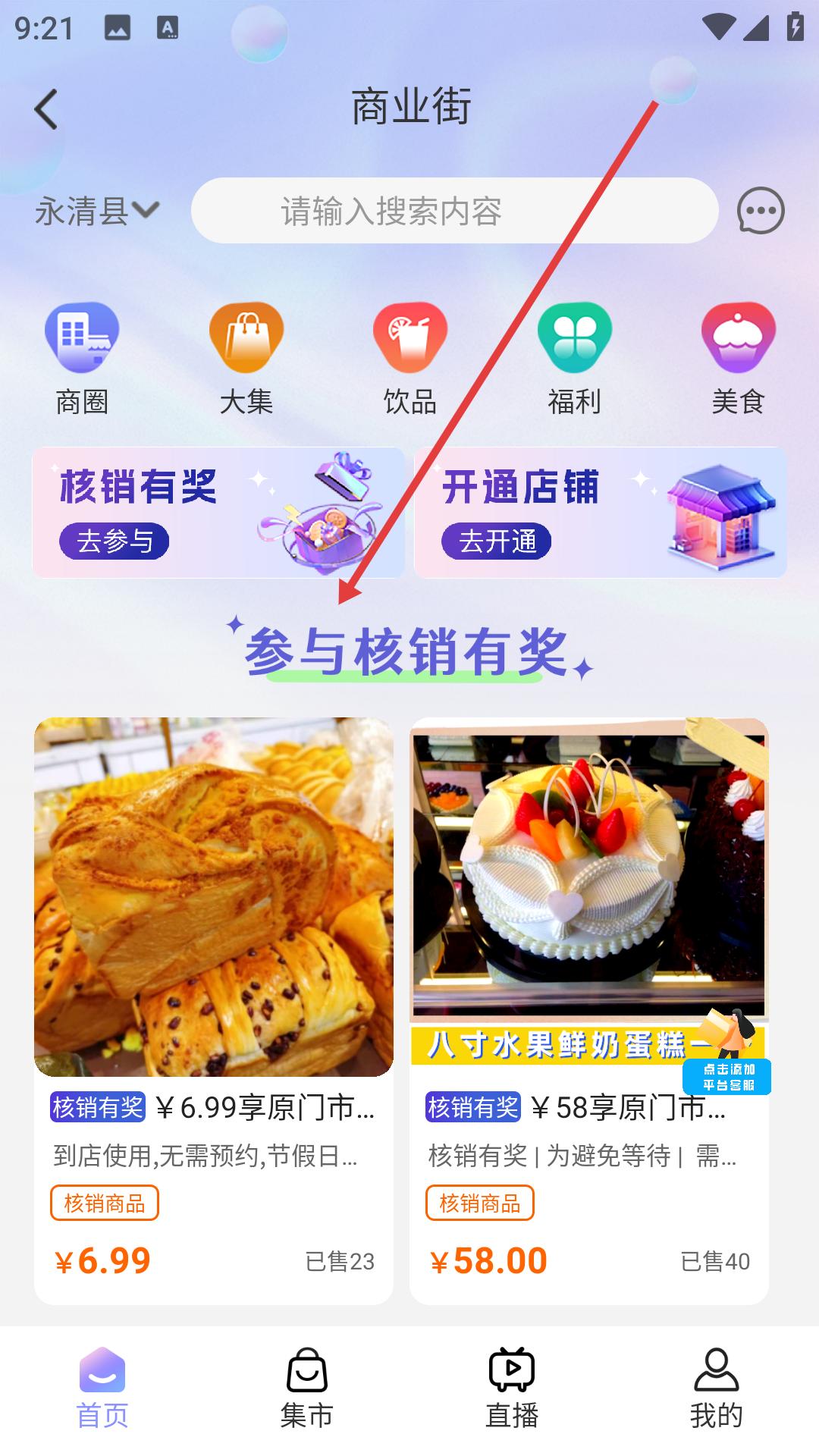Switch to the 首页 tab

[102, 1389]
